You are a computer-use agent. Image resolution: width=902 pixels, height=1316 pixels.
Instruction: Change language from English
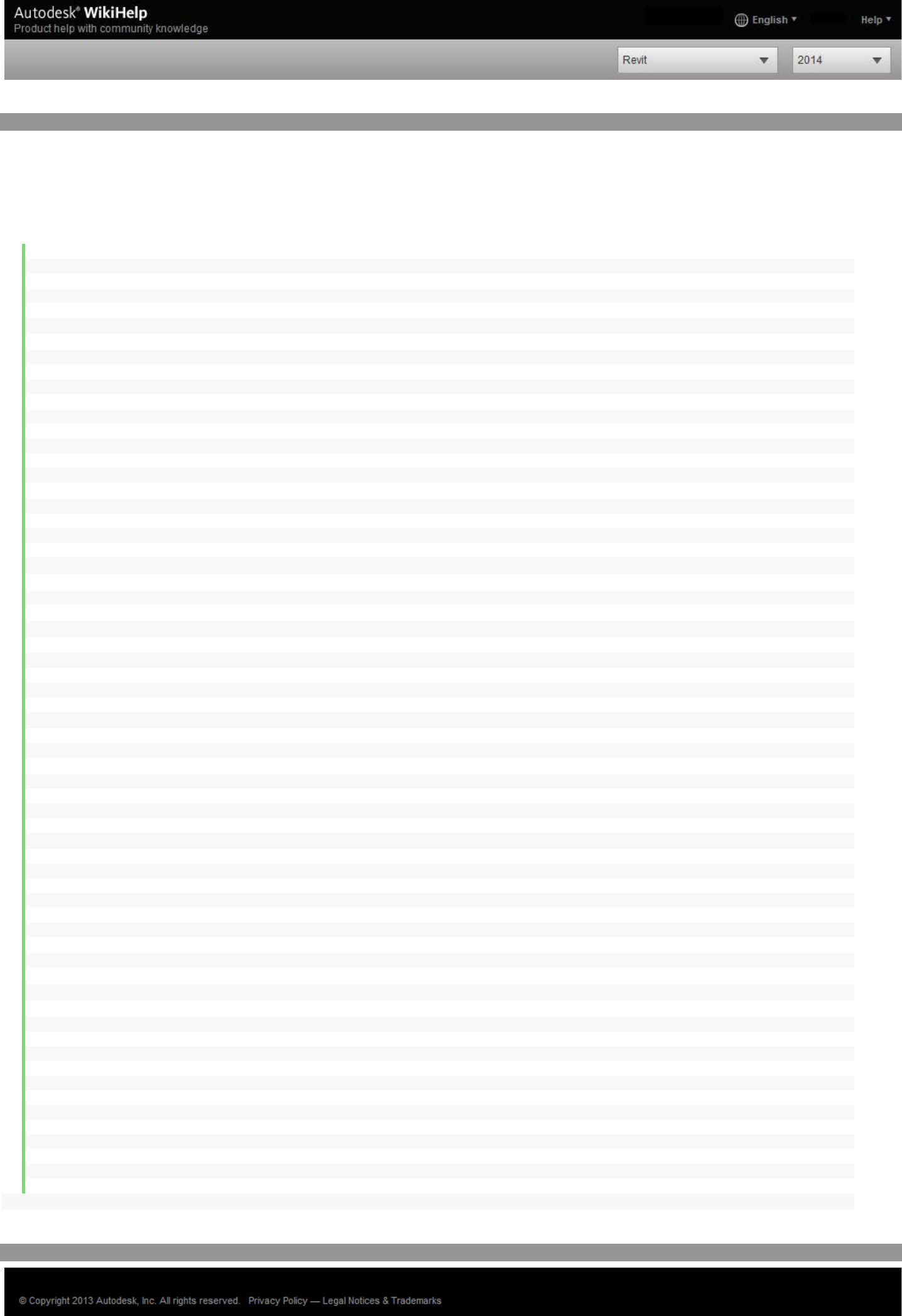(x=766, y=20)
